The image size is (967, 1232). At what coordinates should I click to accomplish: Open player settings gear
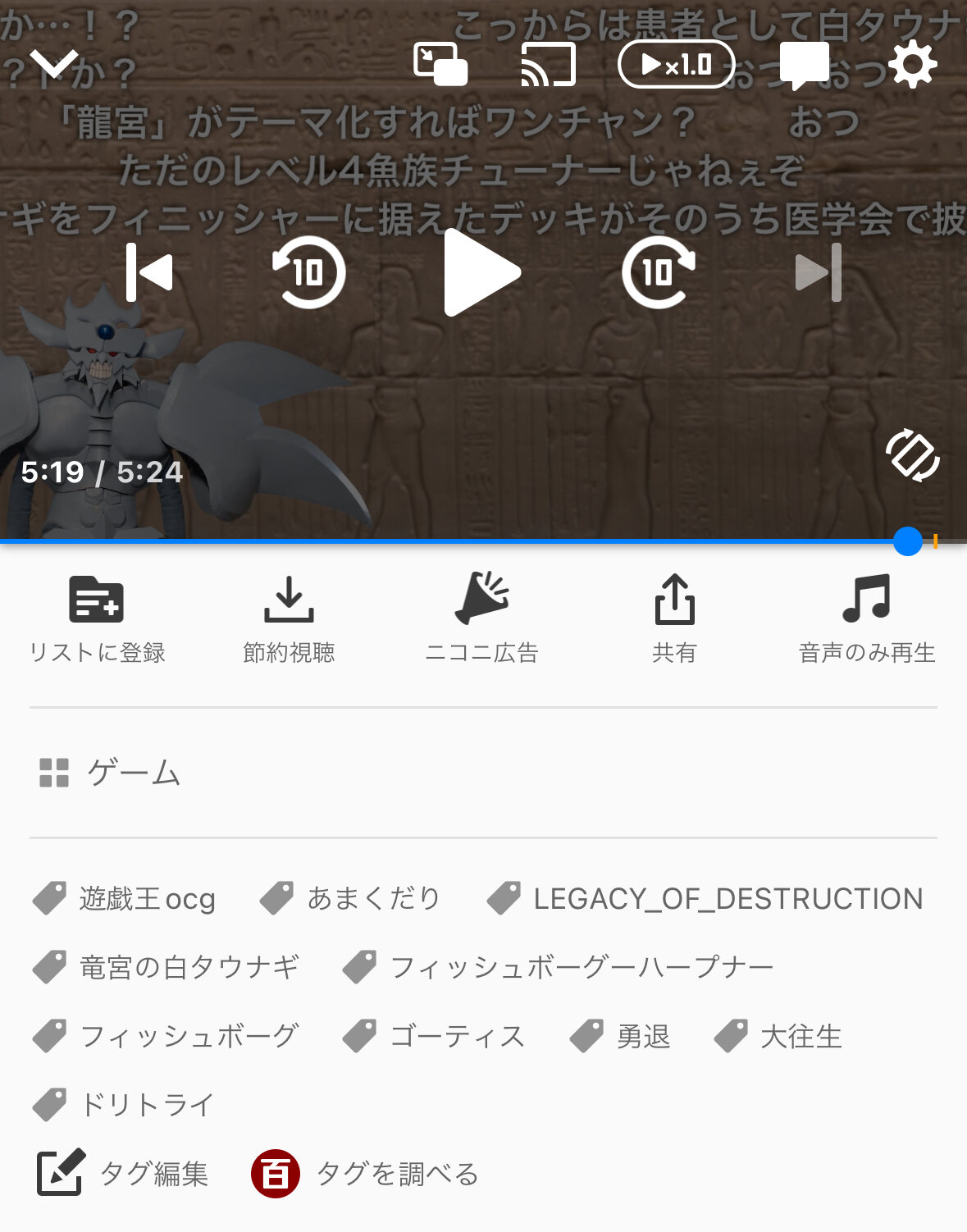pyautogui.click(x=912, y=64)
